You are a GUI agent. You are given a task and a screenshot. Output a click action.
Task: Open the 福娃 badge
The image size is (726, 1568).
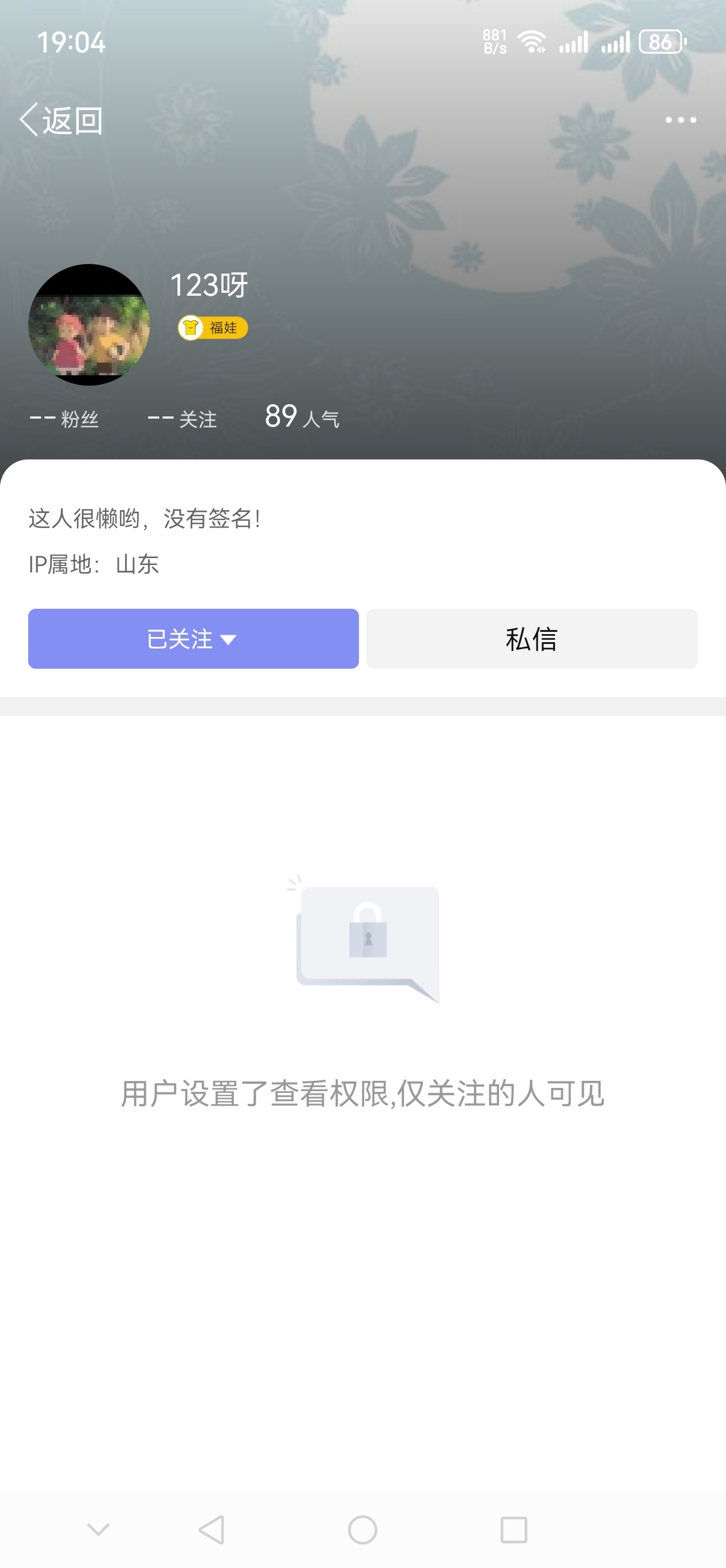pyautogui.click(x=213, y=328)
